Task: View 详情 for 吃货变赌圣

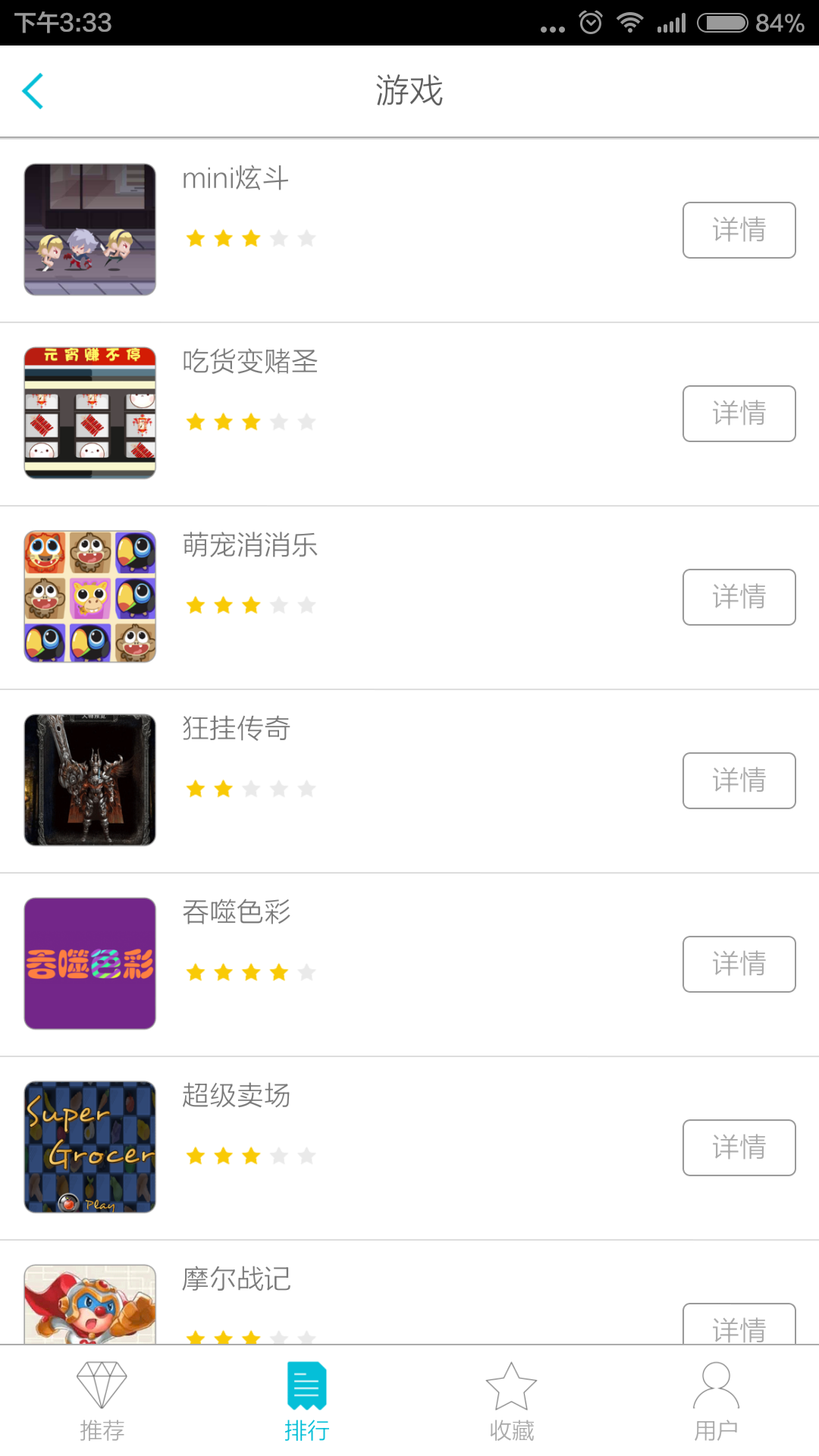Action: pyautogui.click(x=739, y=413)
